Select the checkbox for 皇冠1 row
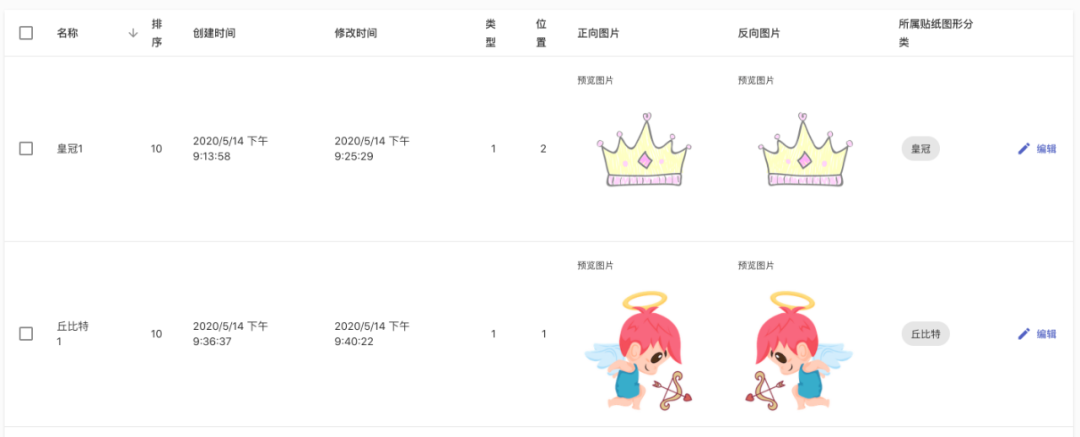This screenshot has width=1080, height=437. point(26,149)
